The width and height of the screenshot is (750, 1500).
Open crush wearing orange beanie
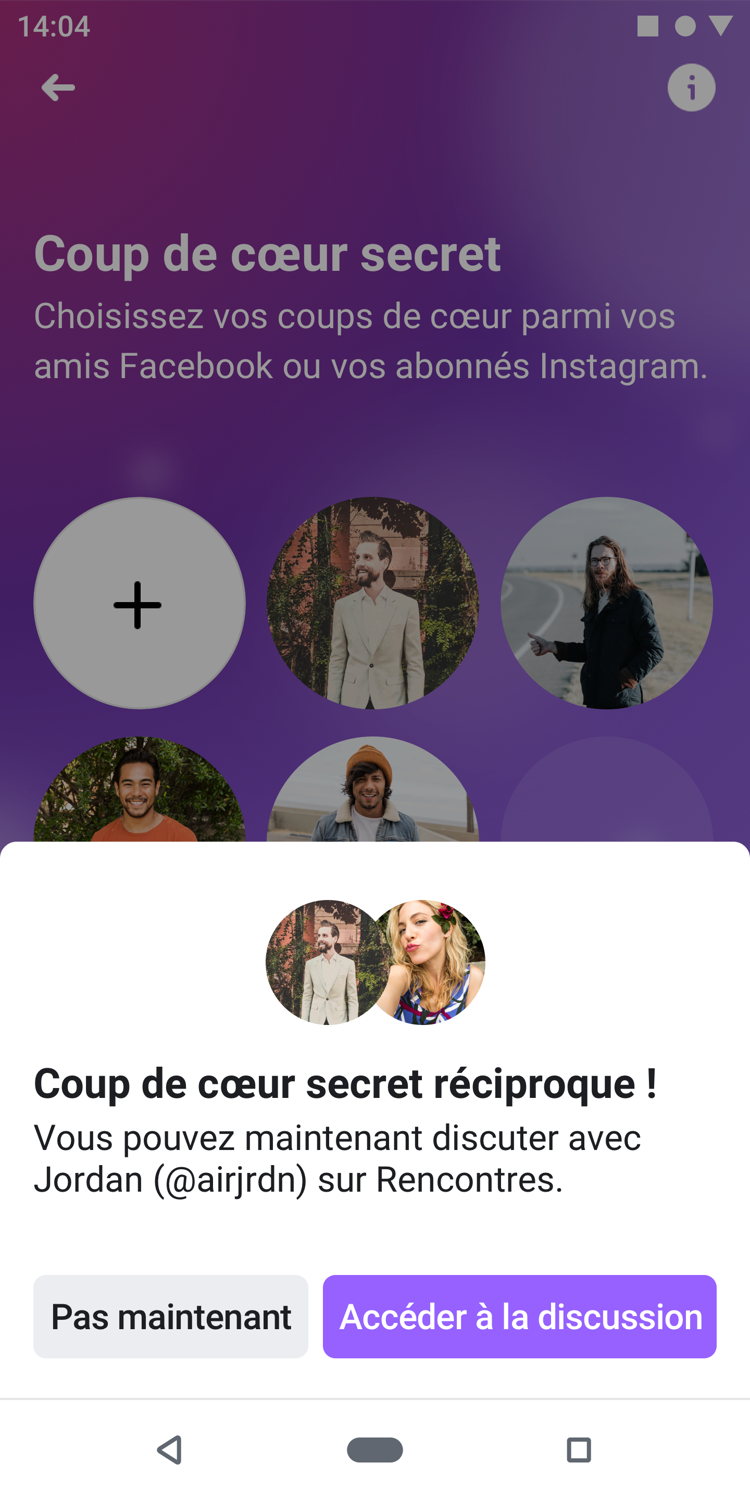point(373,795)
